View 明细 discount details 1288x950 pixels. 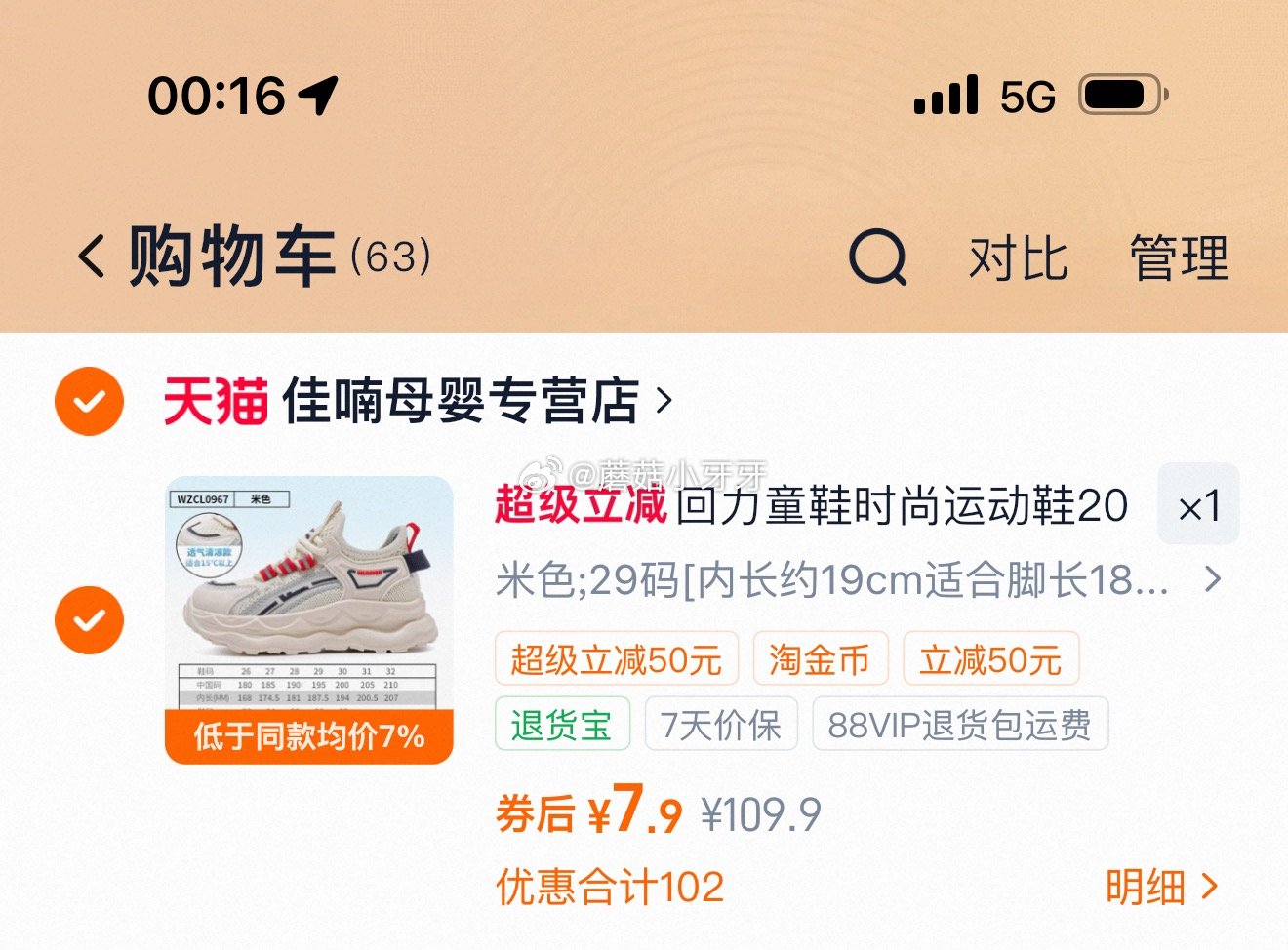1162,887
